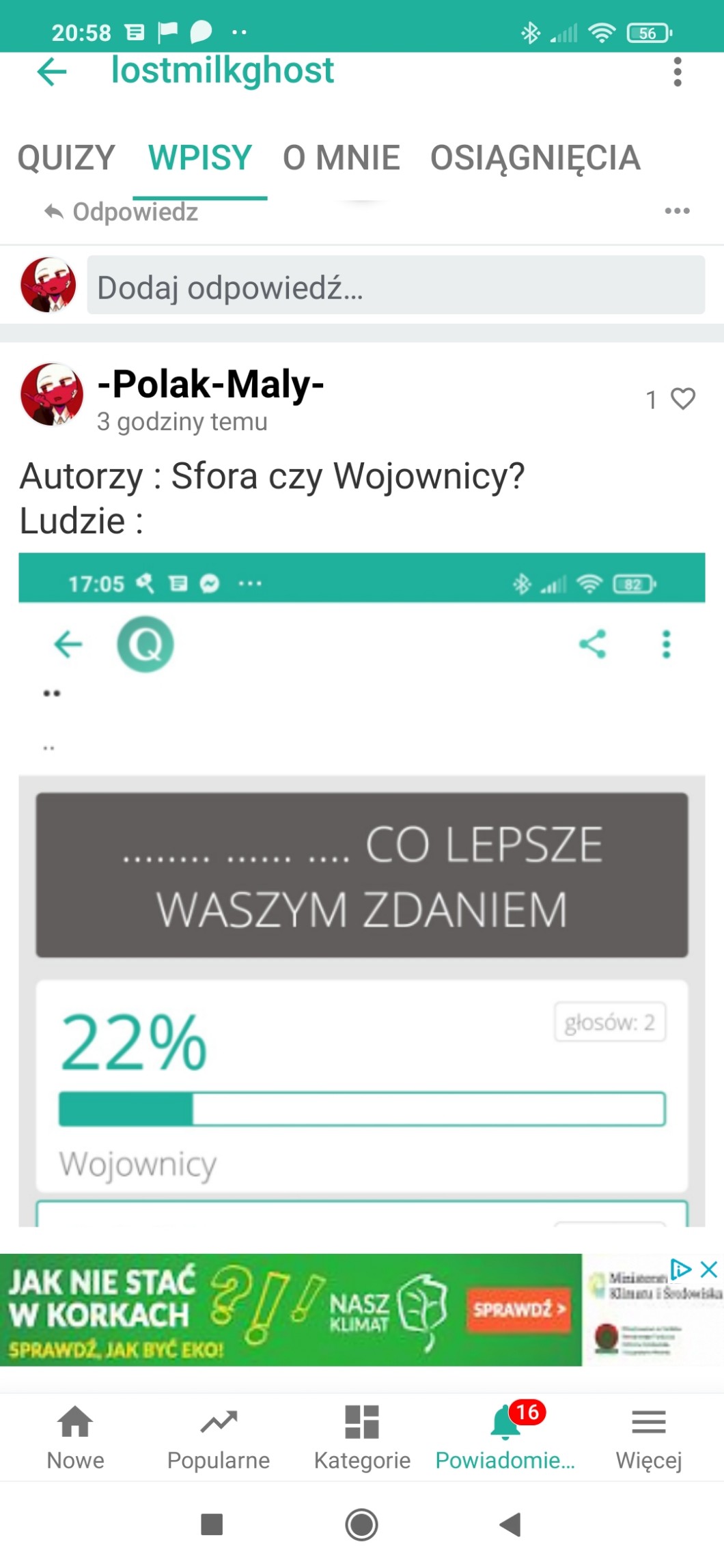The width and height of the screenshot is (724, 1568).
Task: Open the overflow menu in app bar
Action: (x=677, y=72)
